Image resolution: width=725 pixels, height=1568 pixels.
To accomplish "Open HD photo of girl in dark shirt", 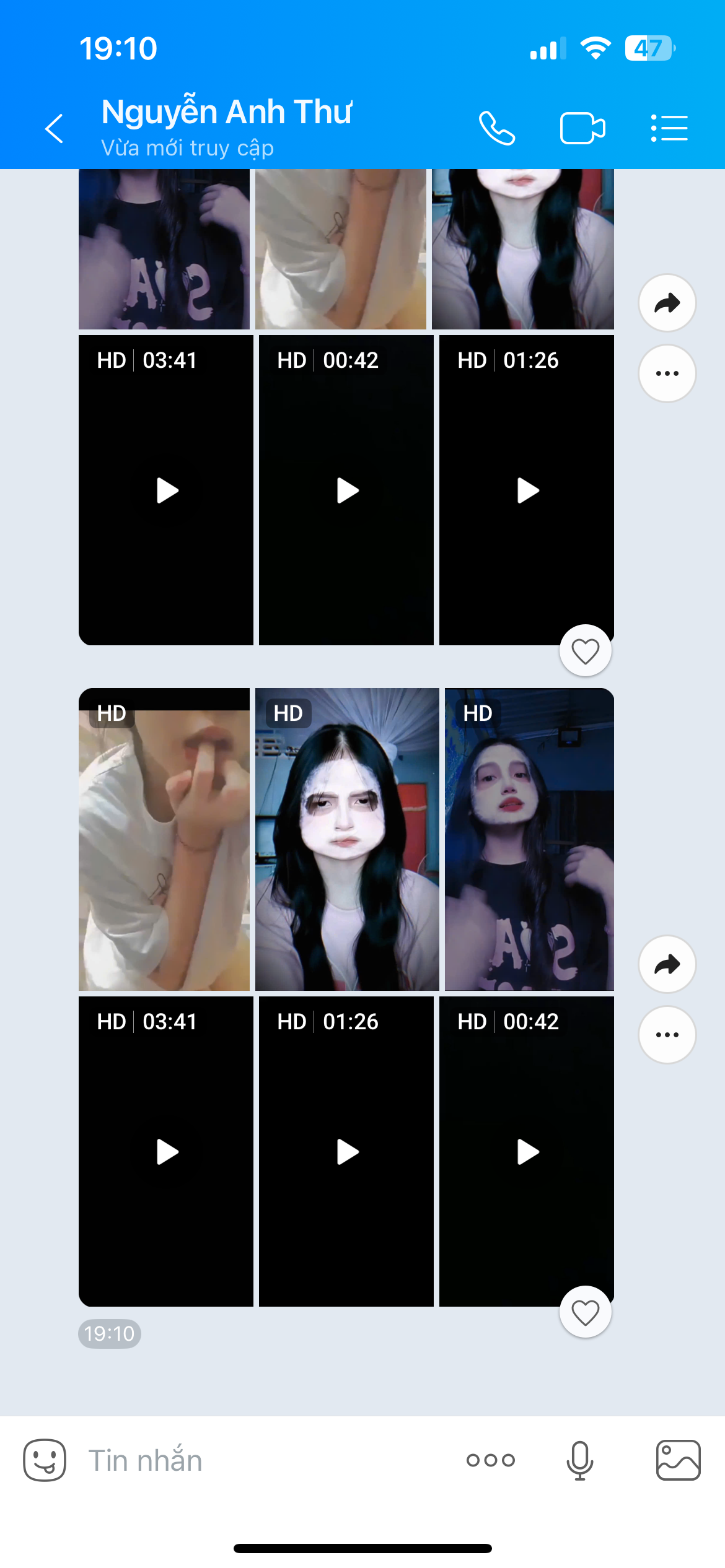I will pyautogui.click(x=529, y=839).
